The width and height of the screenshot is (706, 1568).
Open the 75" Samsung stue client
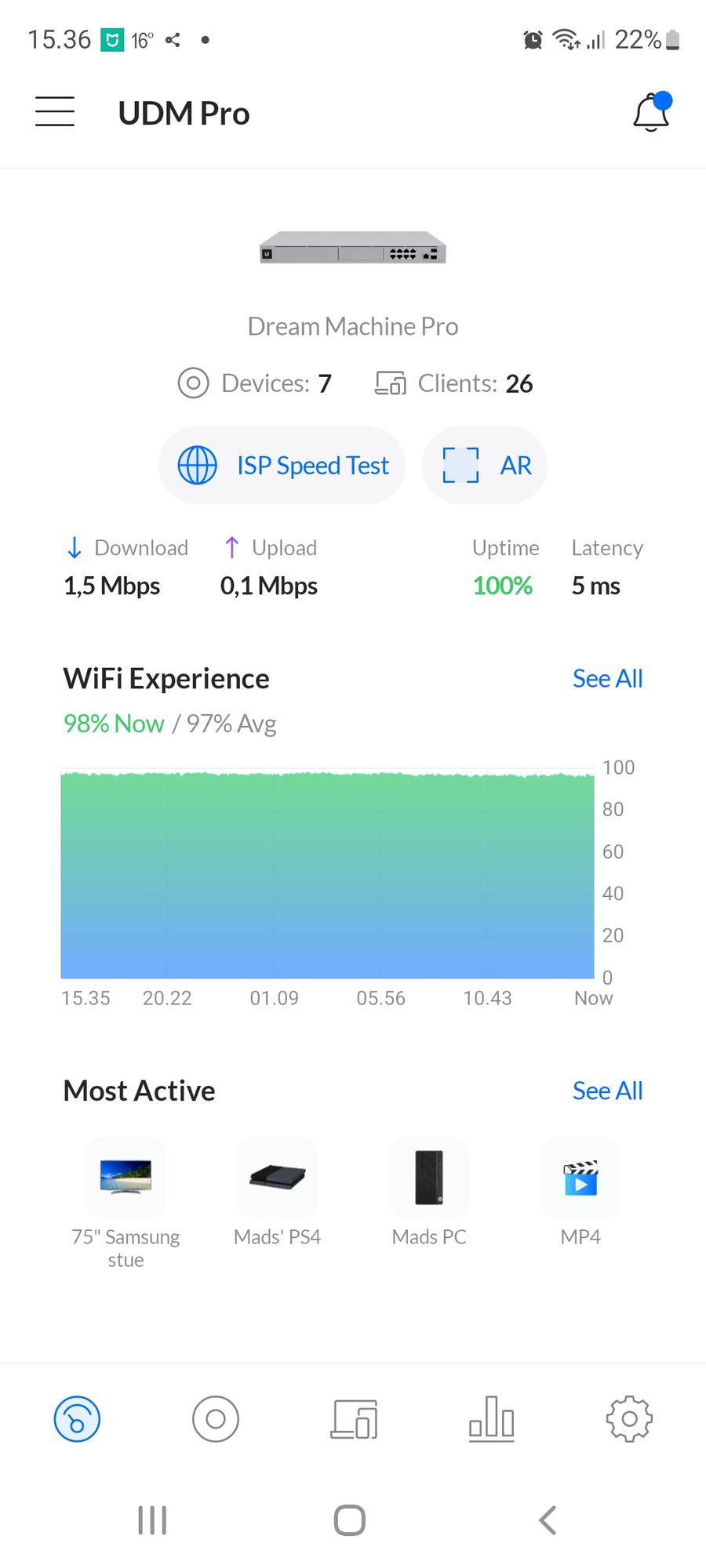click(126, 1203)
